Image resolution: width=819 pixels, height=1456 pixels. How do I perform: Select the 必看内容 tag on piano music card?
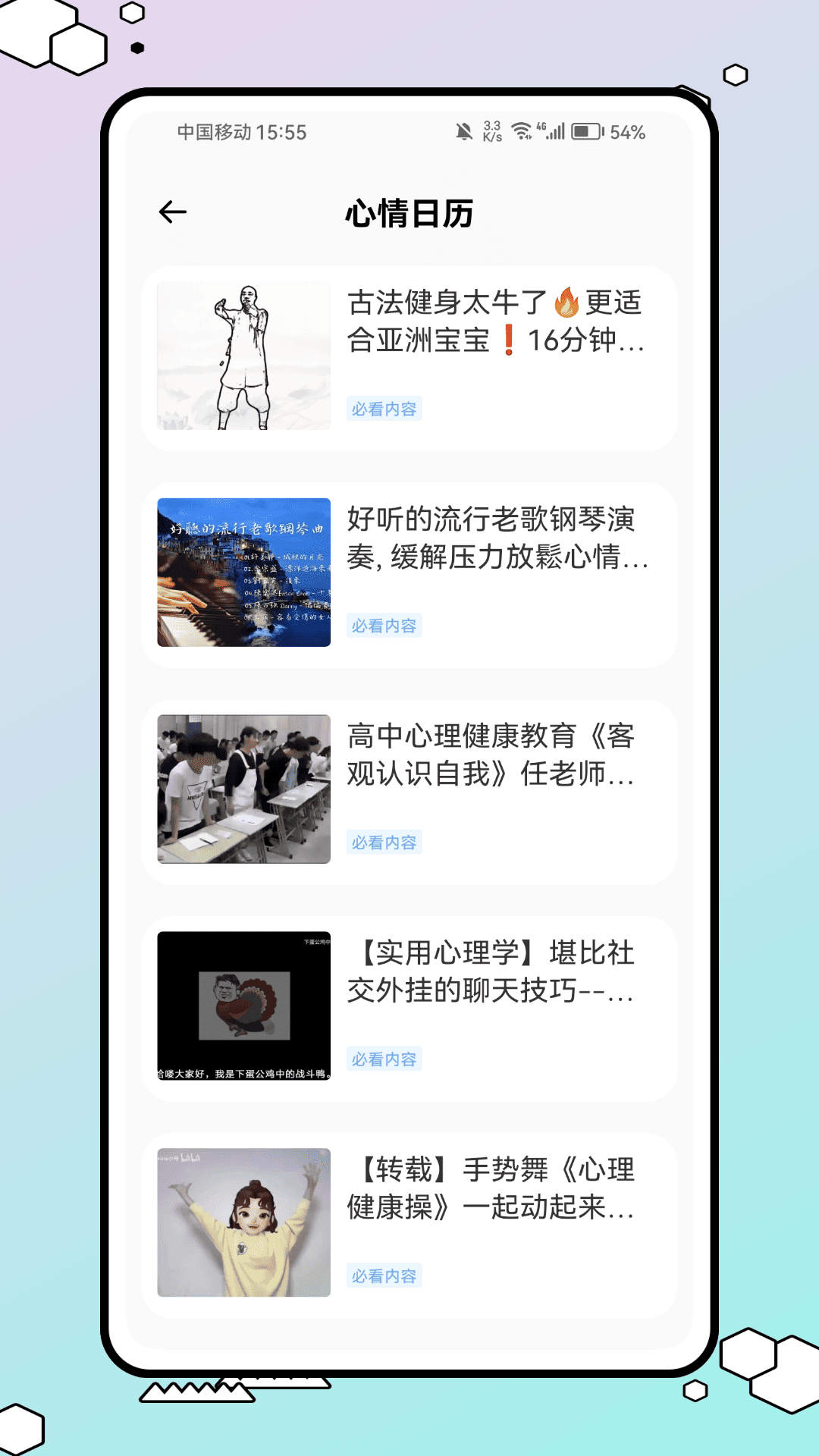(384, 626)
